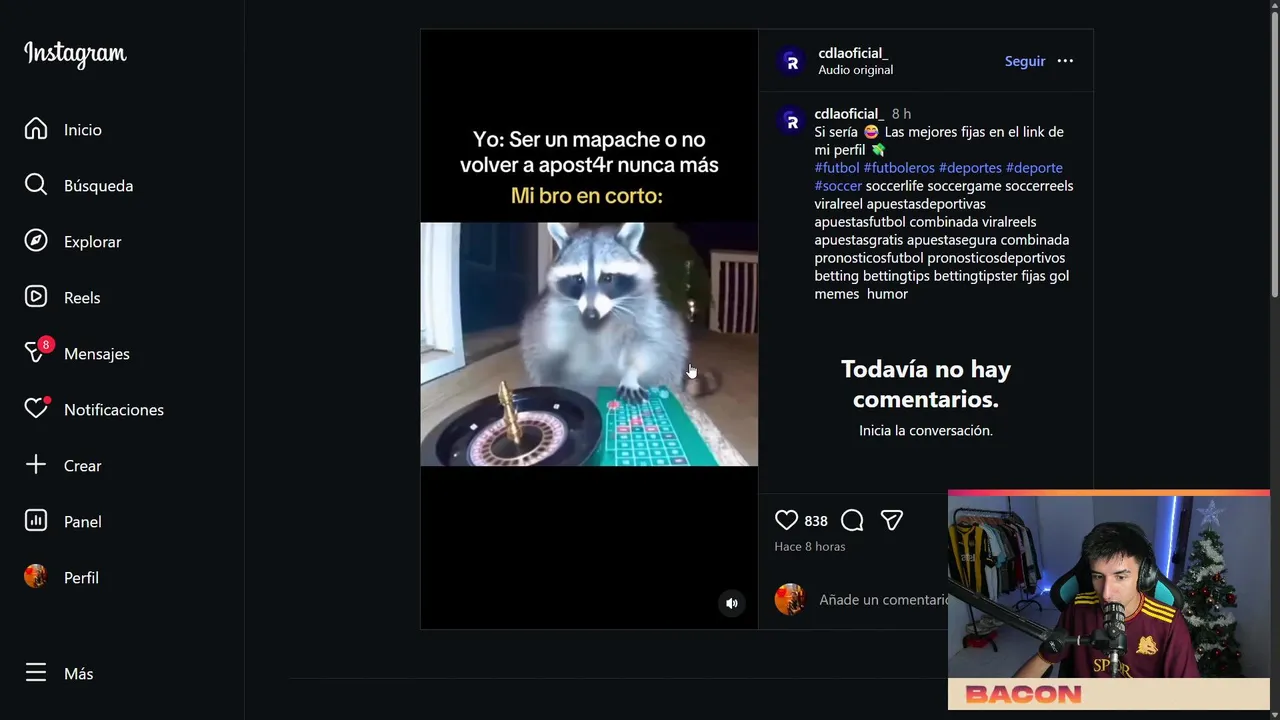The width and height of the screenshot is (1280, 720).
Task: Go to Perfil
Action: tap(62, 577)
